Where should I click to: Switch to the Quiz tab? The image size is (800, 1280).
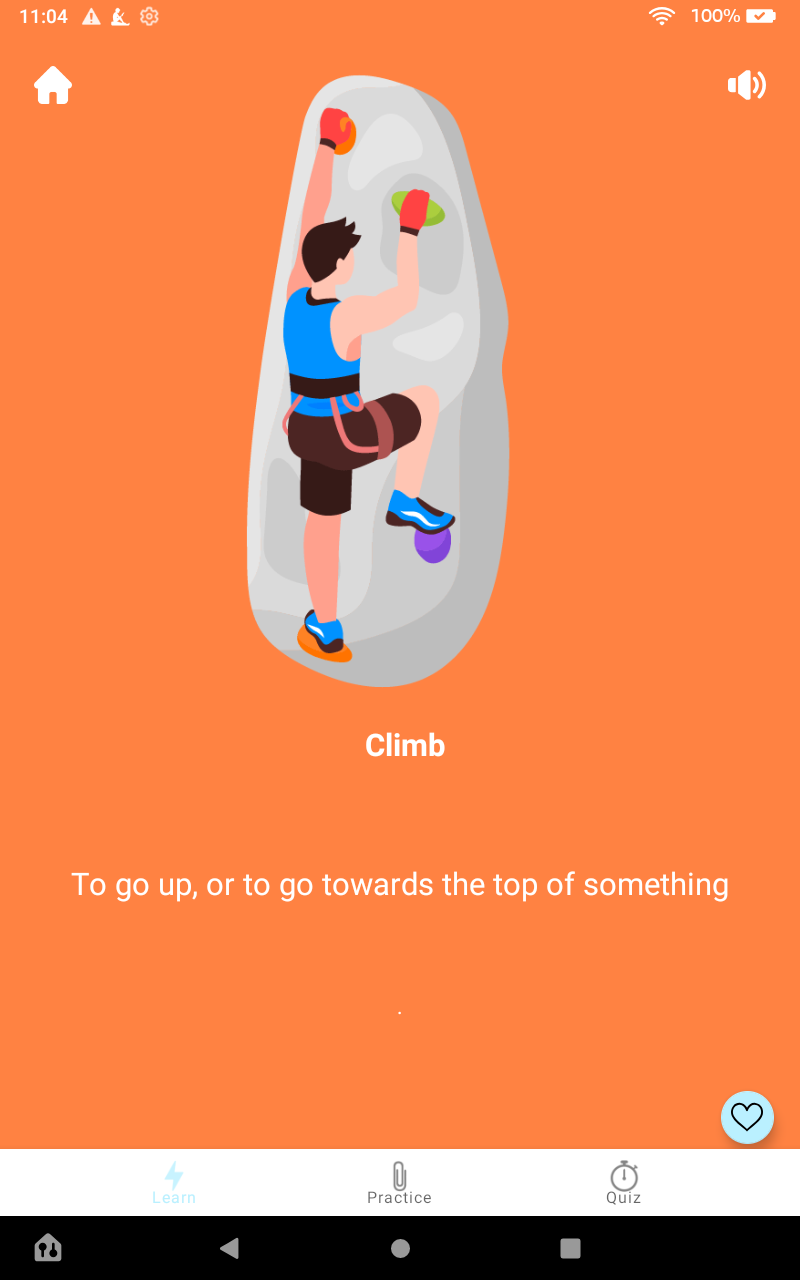624,1182
